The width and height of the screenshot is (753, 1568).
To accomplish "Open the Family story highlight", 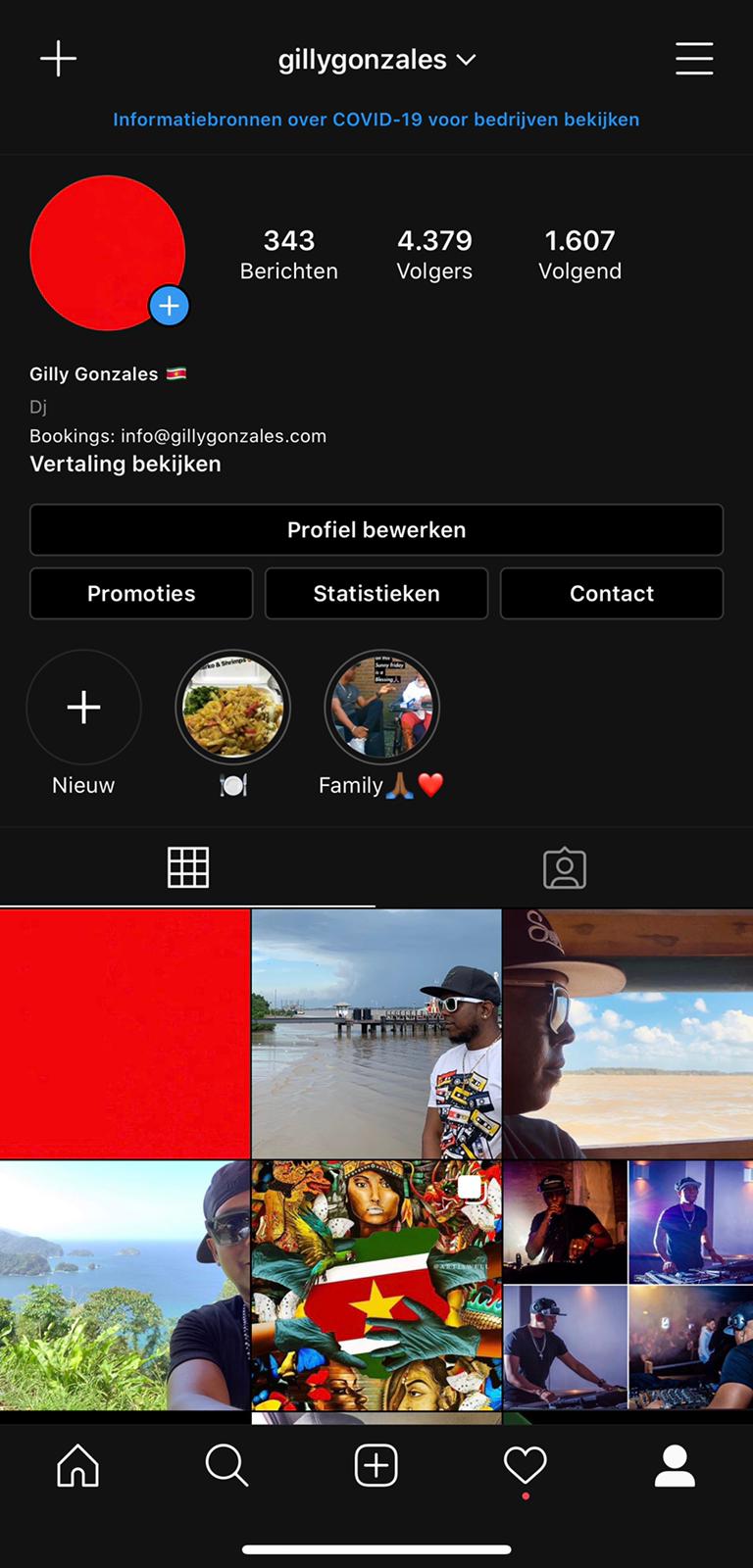I will tap(381, 708).
